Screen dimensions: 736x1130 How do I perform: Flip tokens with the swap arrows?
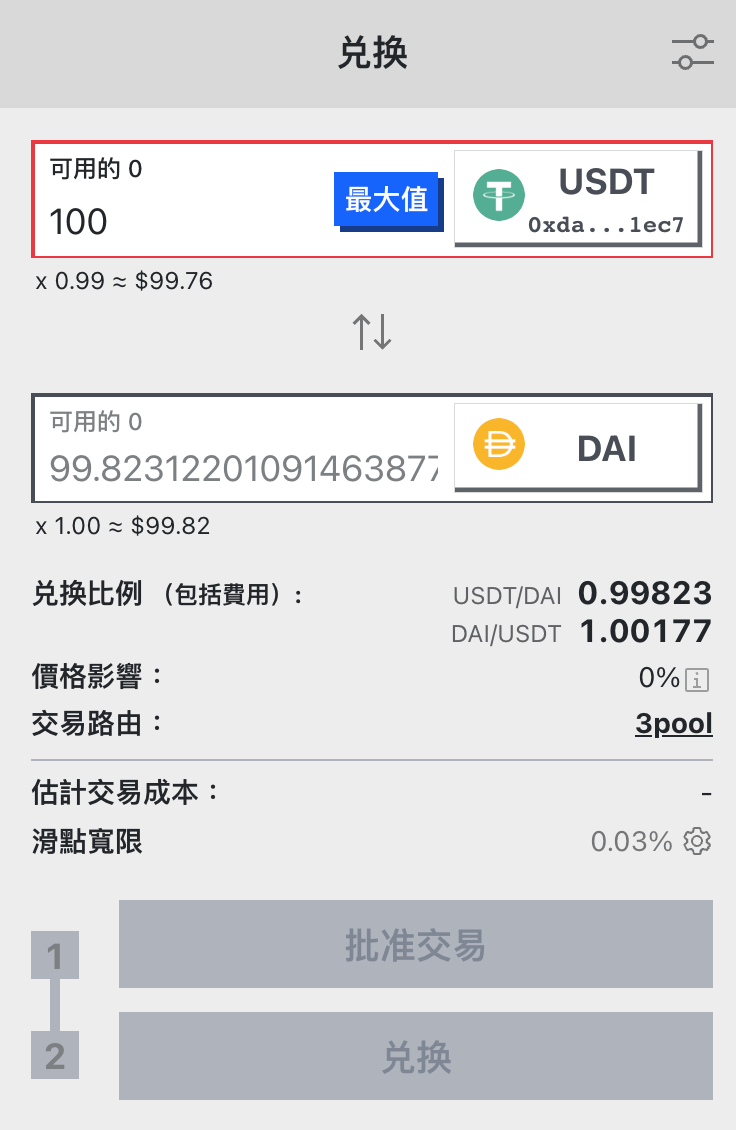coord(372,332)
